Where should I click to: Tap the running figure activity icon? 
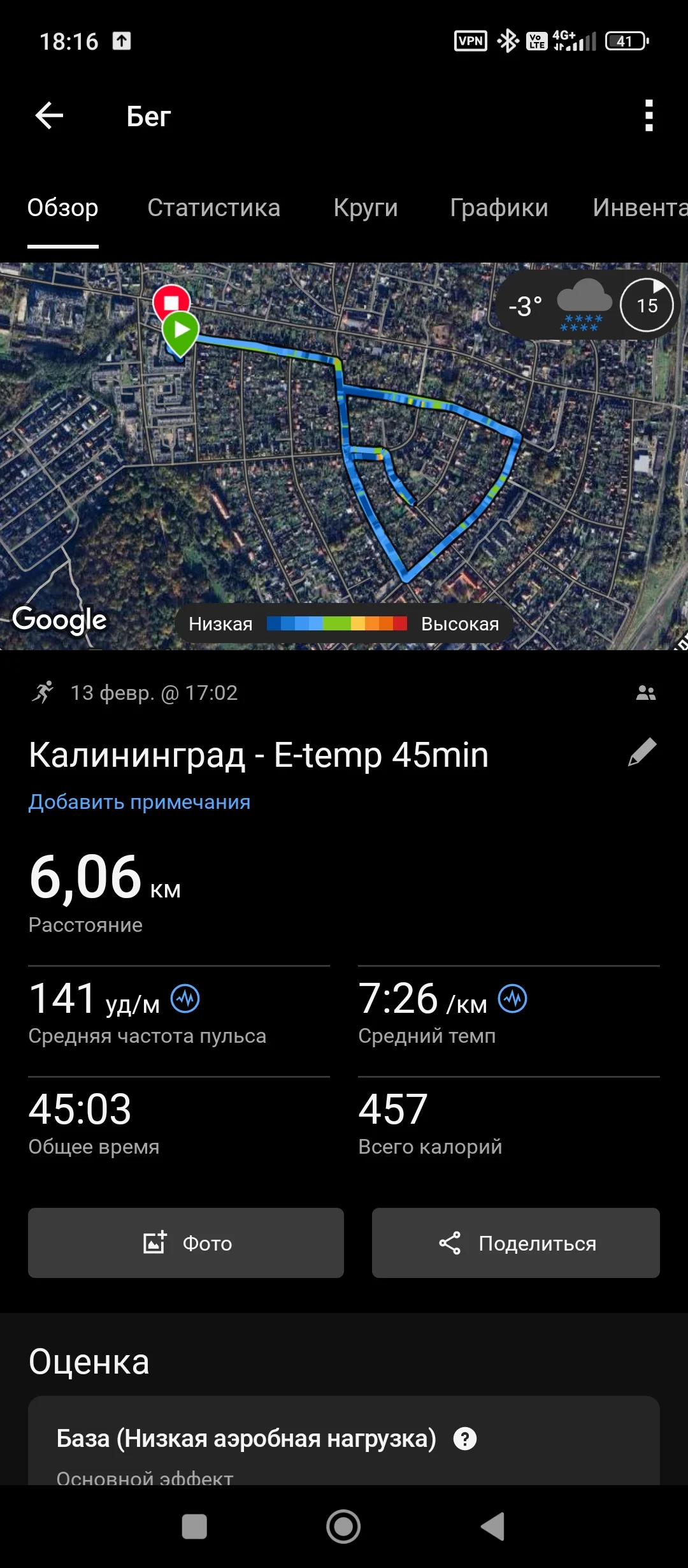click(43, 692)
